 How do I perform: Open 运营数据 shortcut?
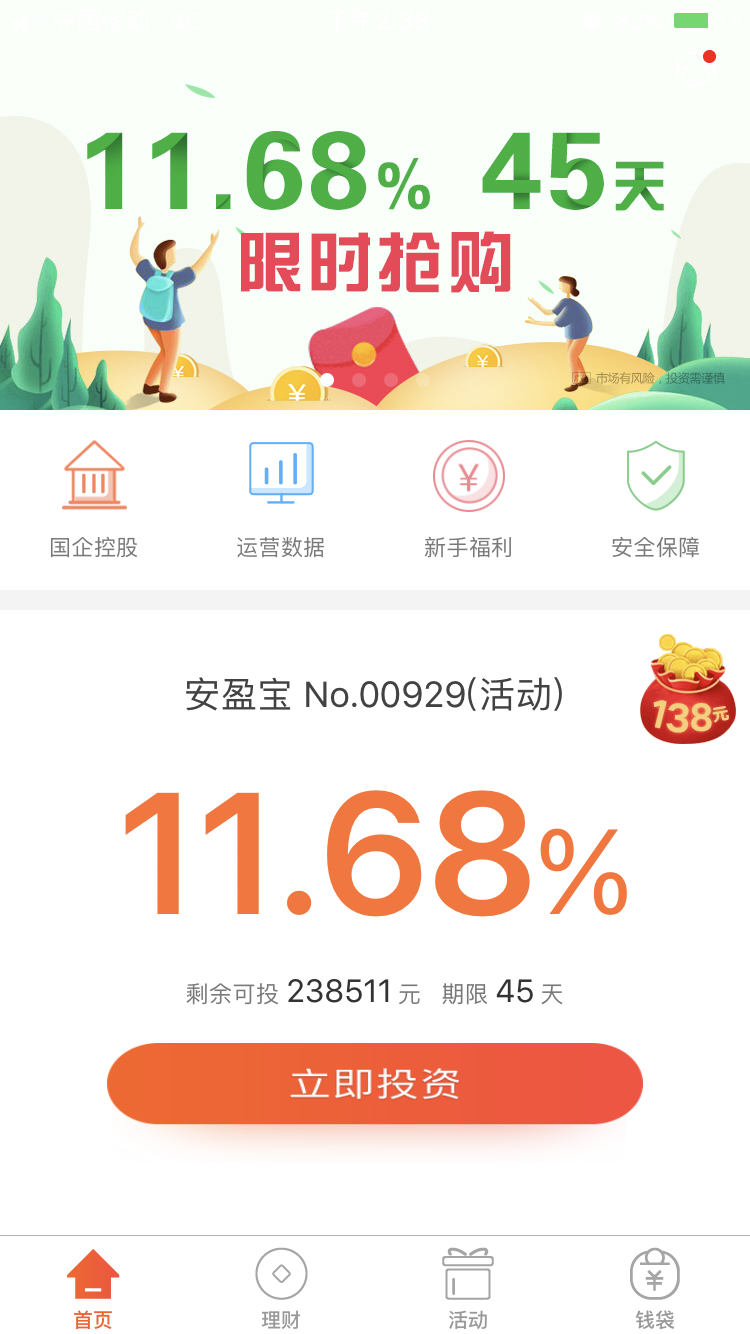[281, 499]
